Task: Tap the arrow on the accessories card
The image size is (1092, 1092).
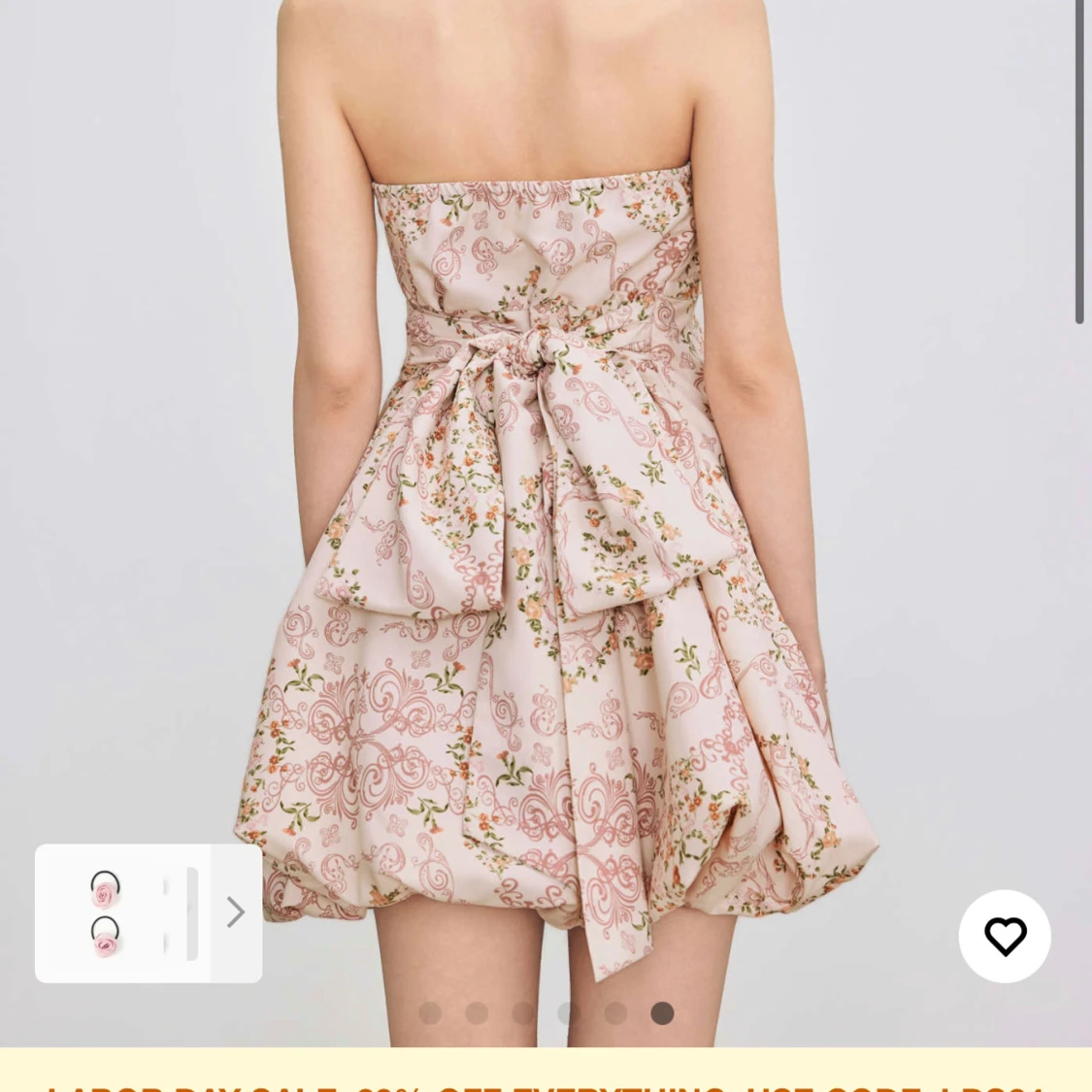Action: coord(236,912)
